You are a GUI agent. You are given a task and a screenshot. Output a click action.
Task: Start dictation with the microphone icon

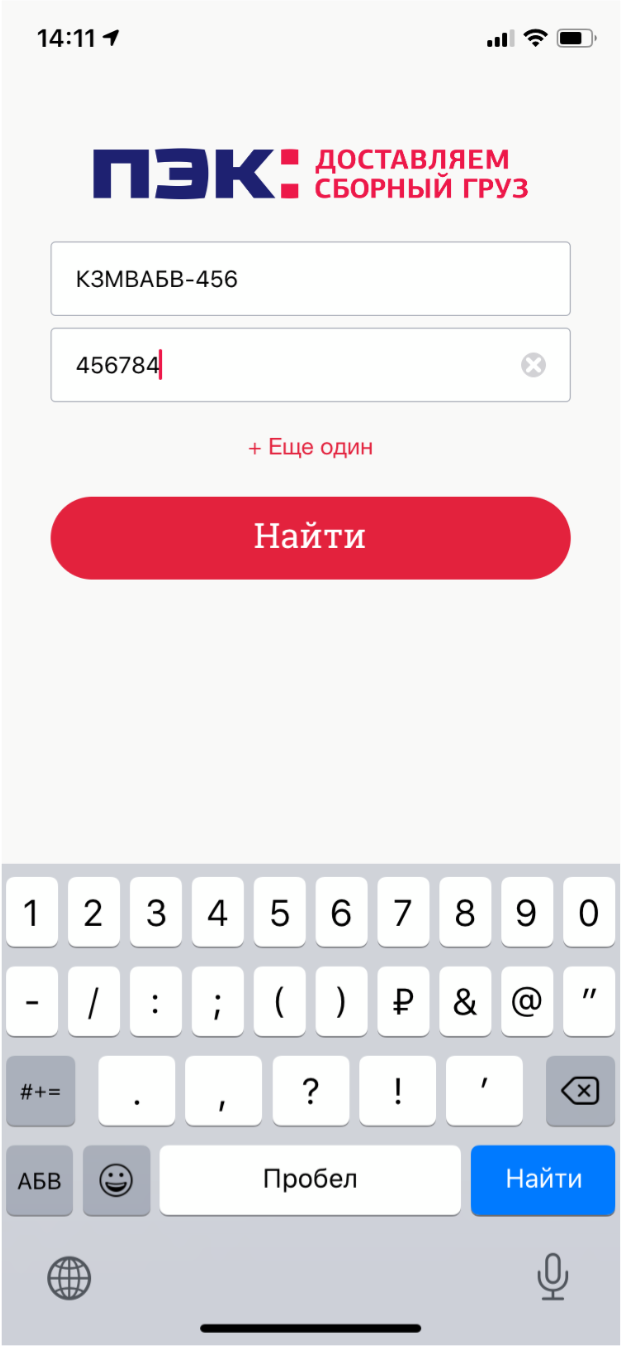tap(552, 1276)
